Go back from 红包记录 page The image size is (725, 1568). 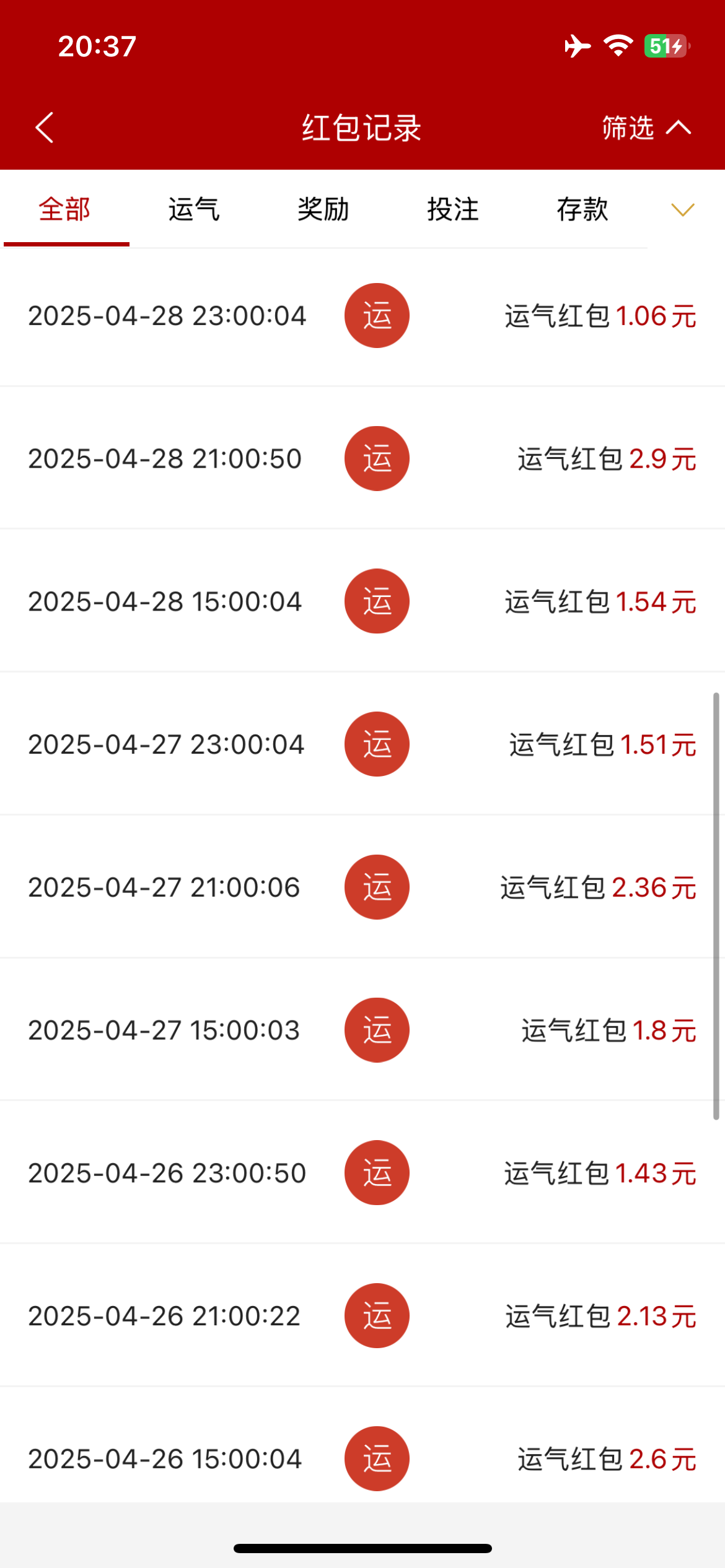(x=45, y=128)
